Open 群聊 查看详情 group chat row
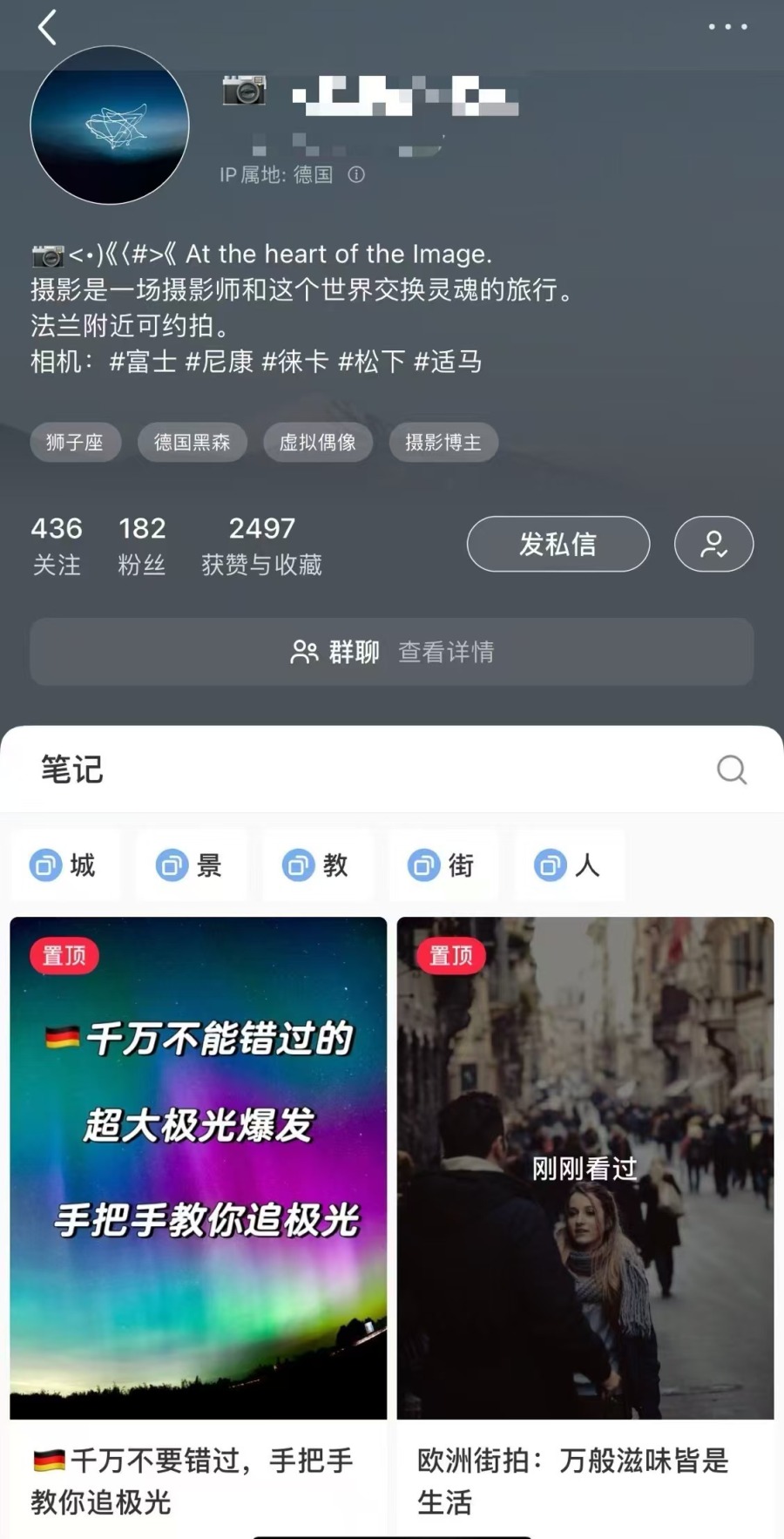This screenshot has width=784, height=1539. [x=392, y=652]
